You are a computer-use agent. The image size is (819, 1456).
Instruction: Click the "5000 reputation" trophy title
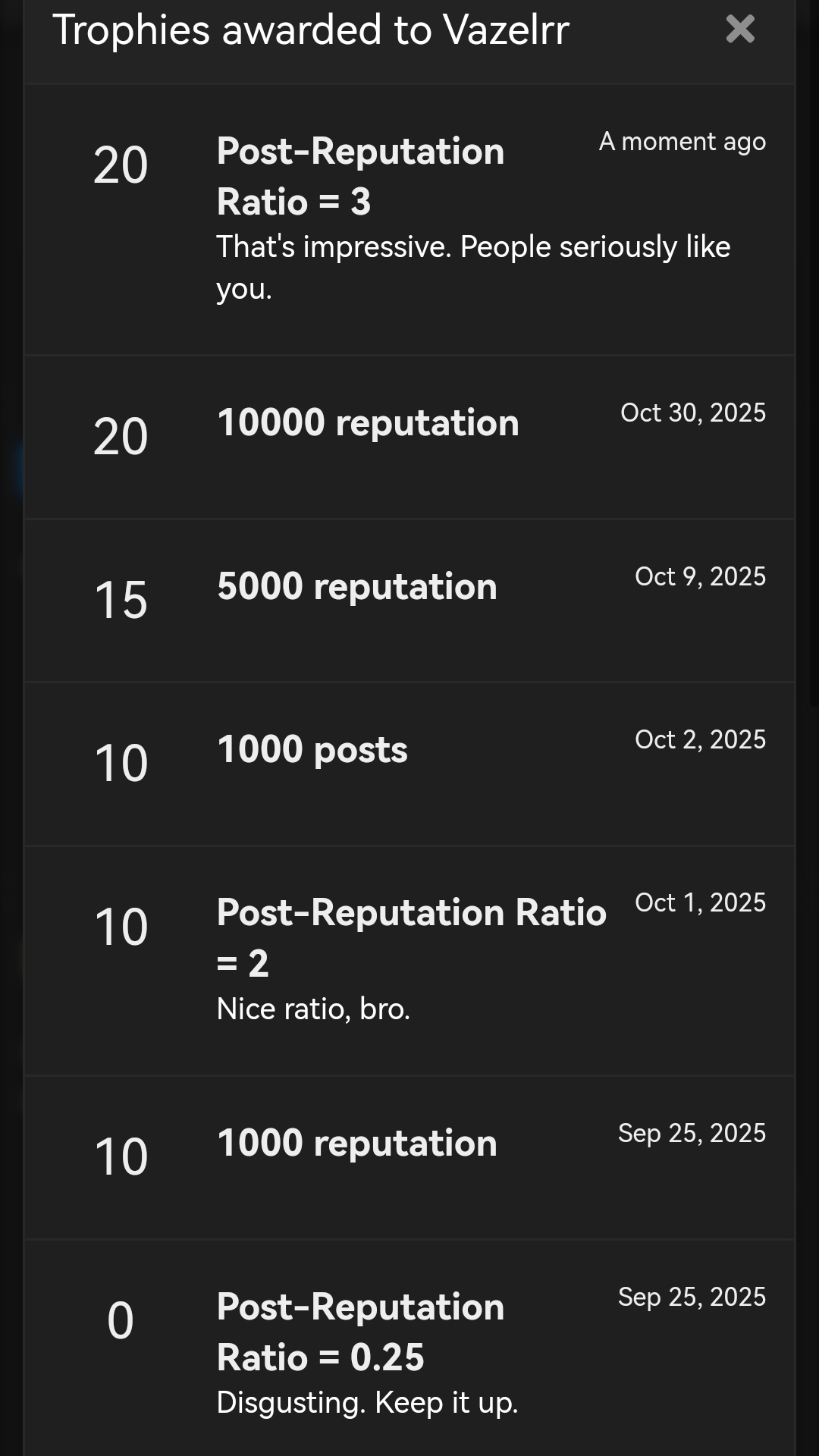(x=356, y=585)
